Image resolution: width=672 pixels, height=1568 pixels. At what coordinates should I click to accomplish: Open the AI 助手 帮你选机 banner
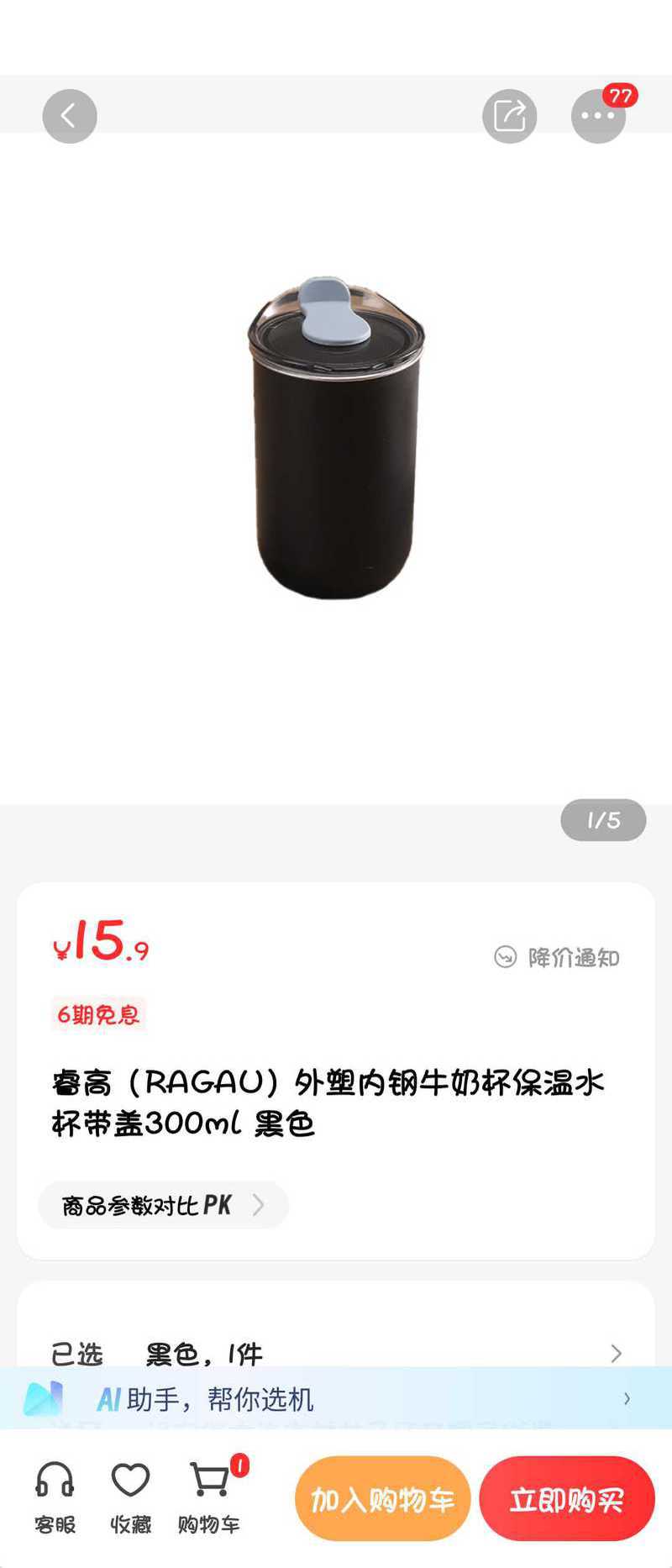336,1399
